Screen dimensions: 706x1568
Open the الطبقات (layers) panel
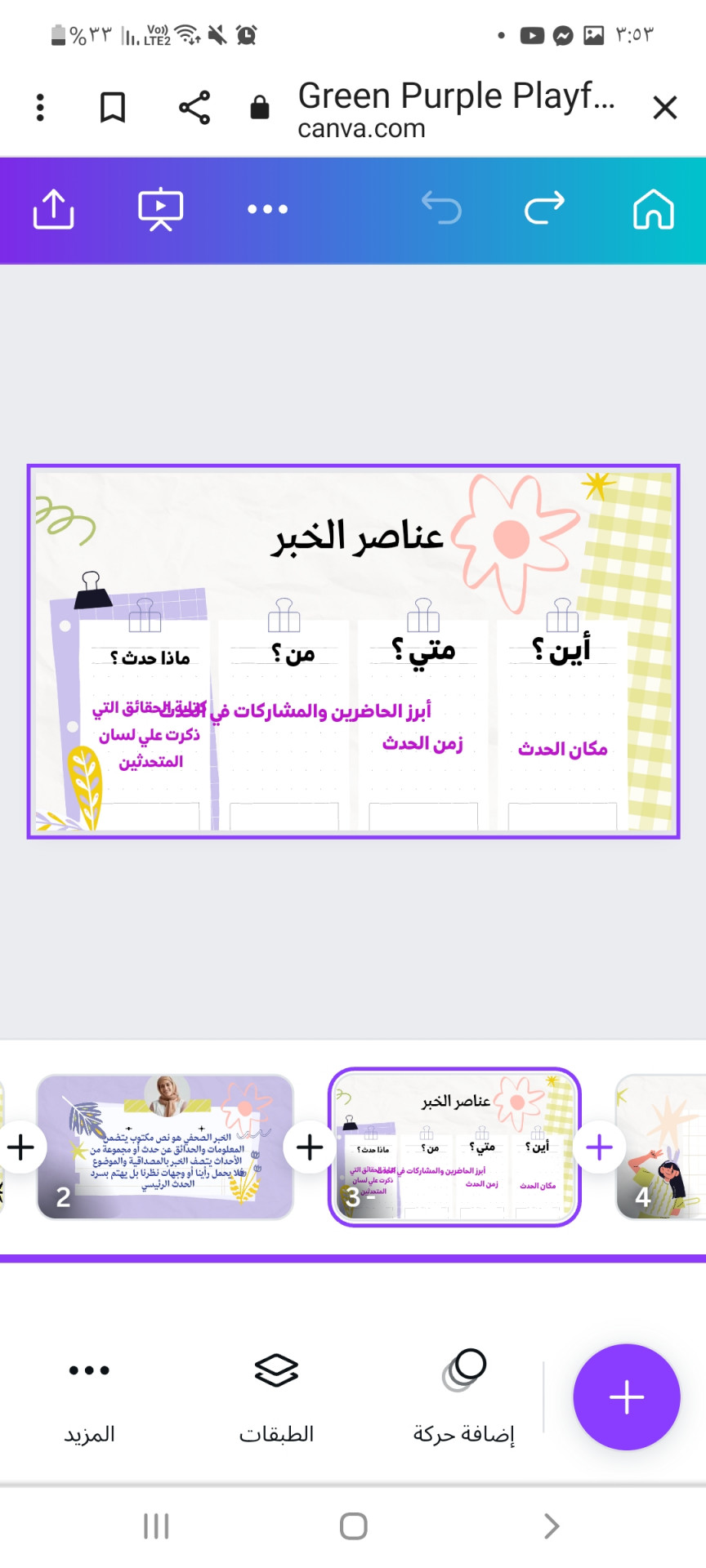[x=276, y=1398]
